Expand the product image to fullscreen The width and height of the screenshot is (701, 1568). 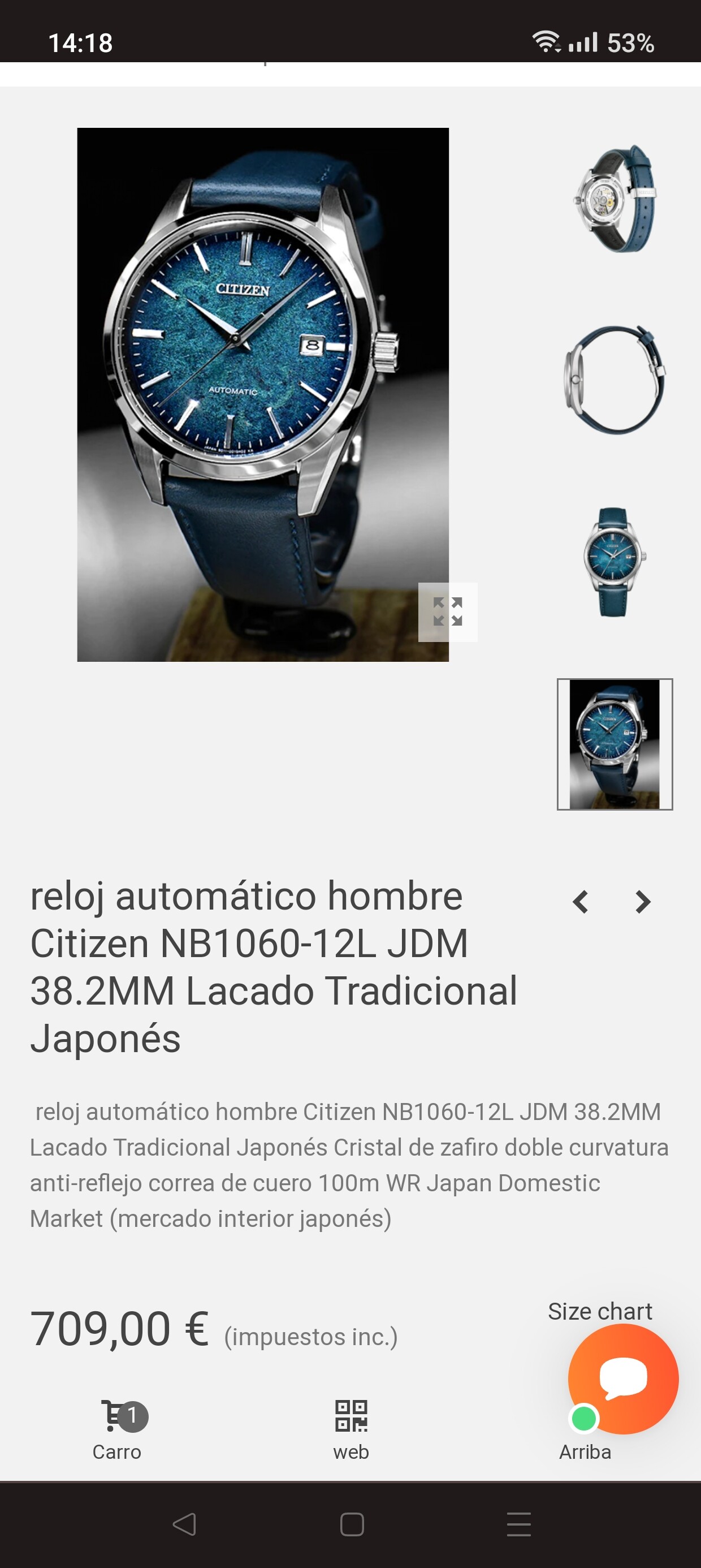(448, 611)
